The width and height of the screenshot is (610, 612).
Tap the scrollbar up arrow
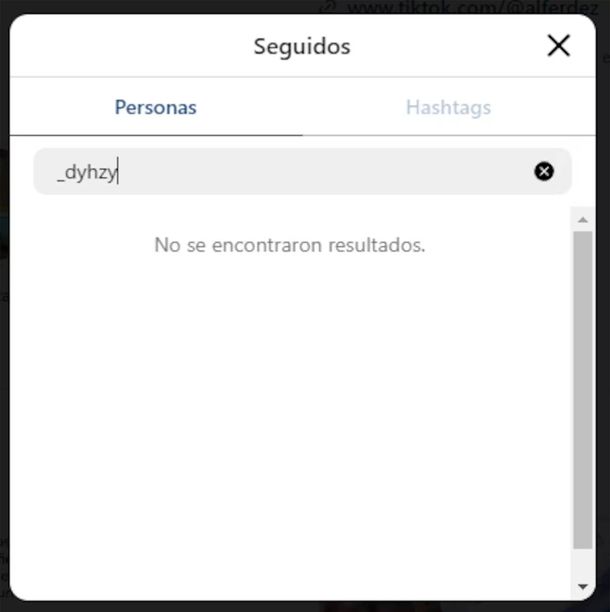(583, 217)
